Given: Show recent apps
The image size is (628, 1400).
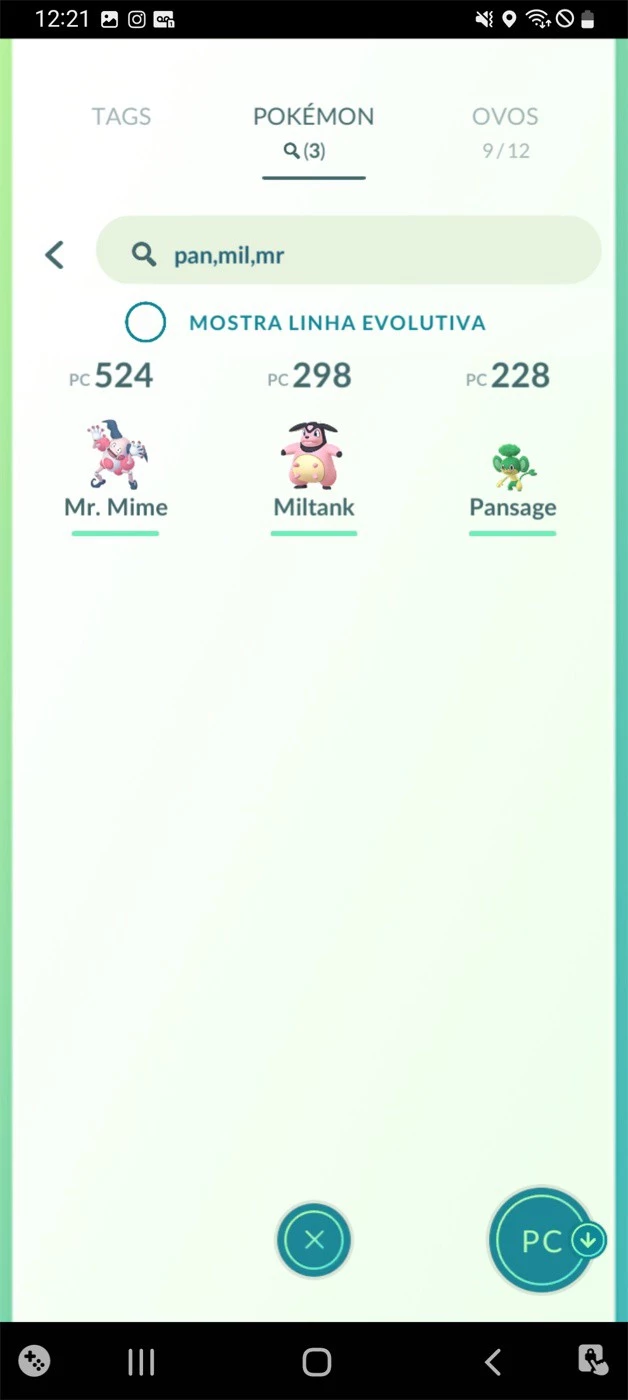Looking at the screenshot, I should pos(141,1361).
